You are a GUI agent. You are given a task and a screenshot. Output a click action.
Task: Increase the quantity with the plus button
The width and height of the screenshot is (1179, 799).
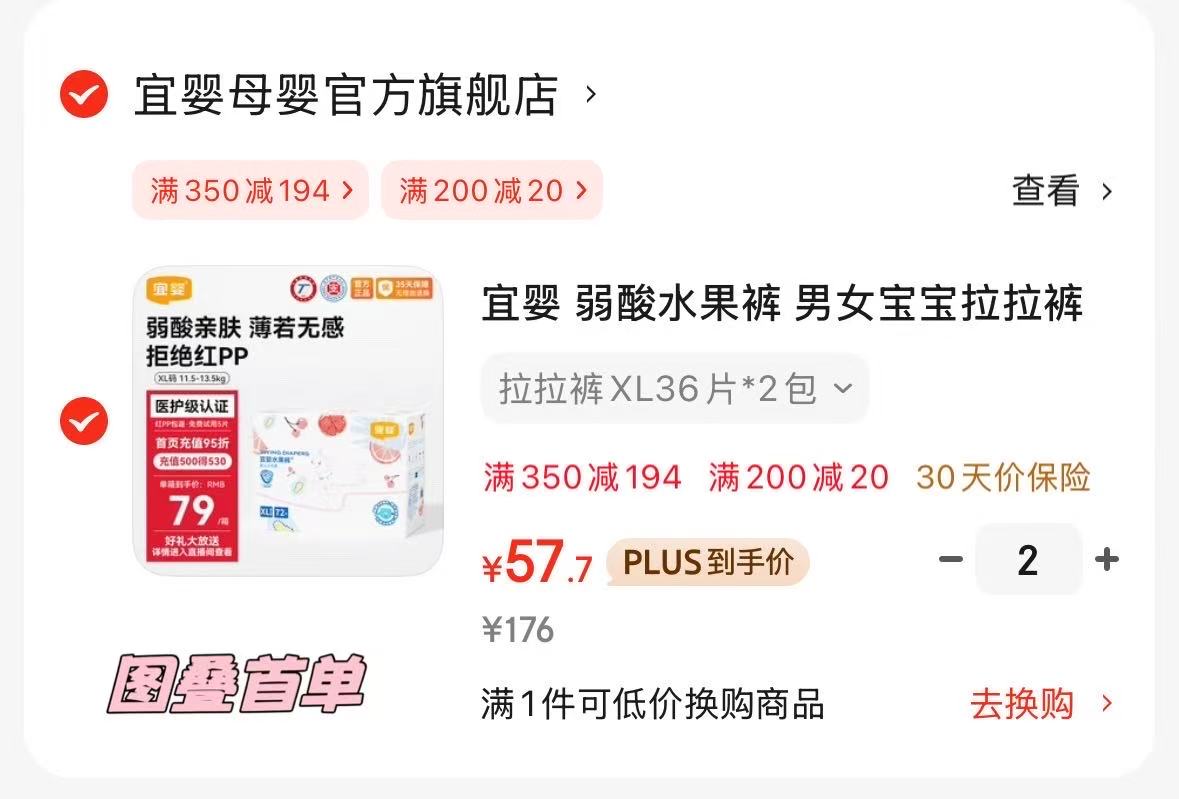(1106, 560)
